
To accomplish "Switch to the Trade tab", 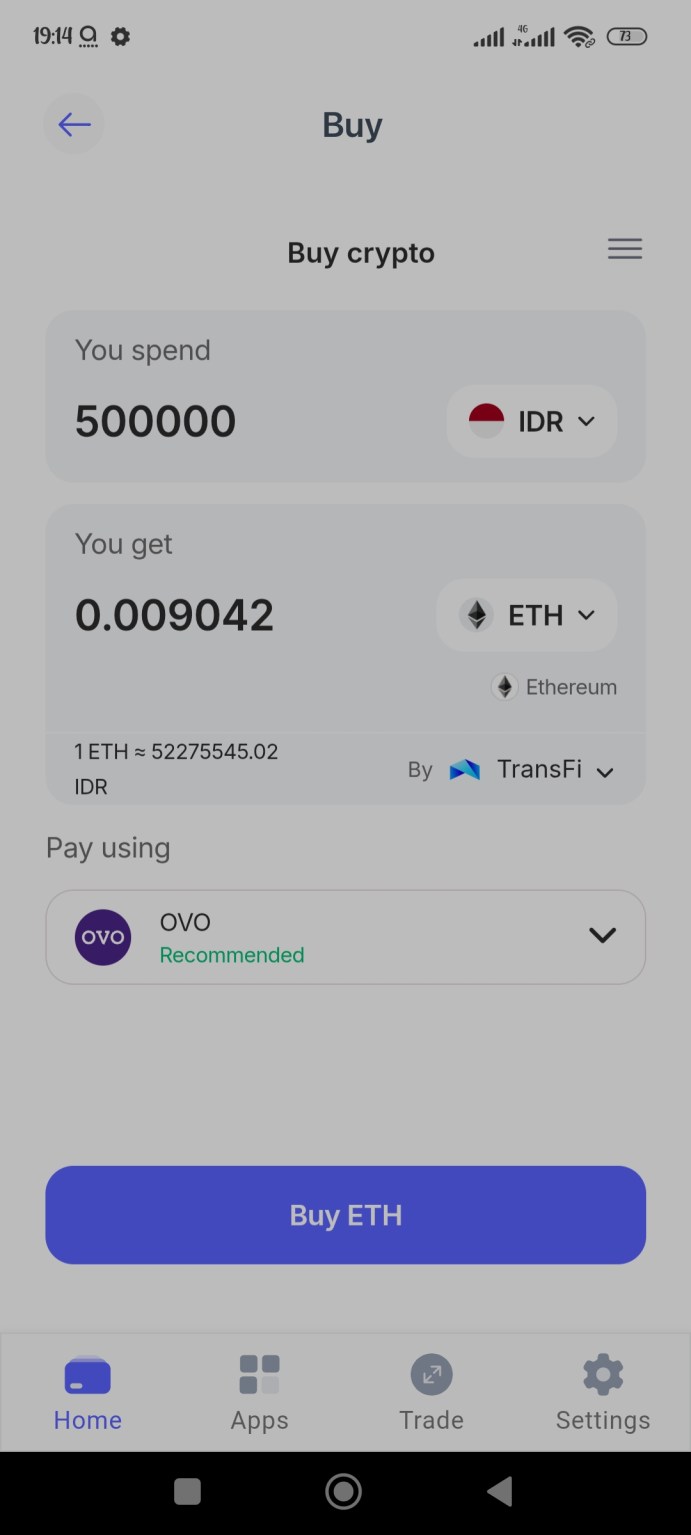I will [x=431, y=1392].
